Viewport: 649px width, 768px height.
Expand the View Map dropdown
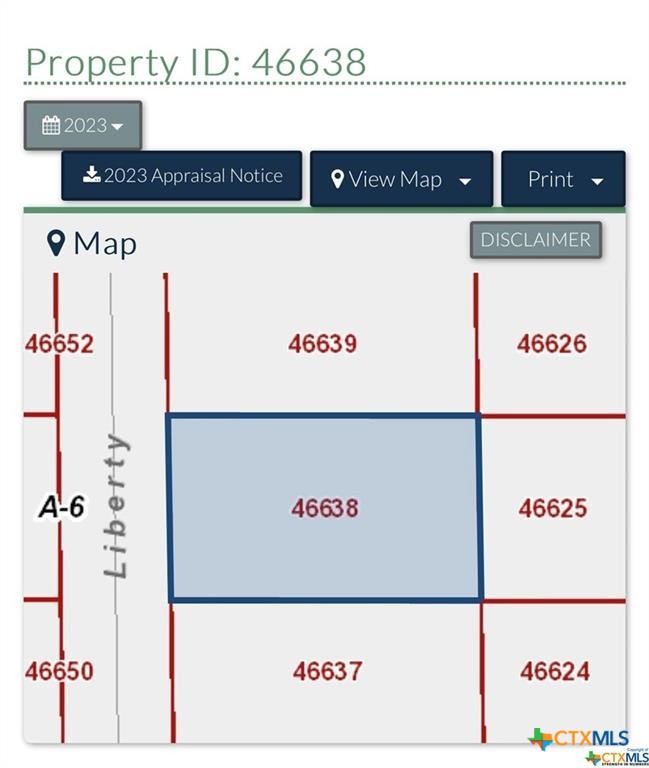pos(401,179)
